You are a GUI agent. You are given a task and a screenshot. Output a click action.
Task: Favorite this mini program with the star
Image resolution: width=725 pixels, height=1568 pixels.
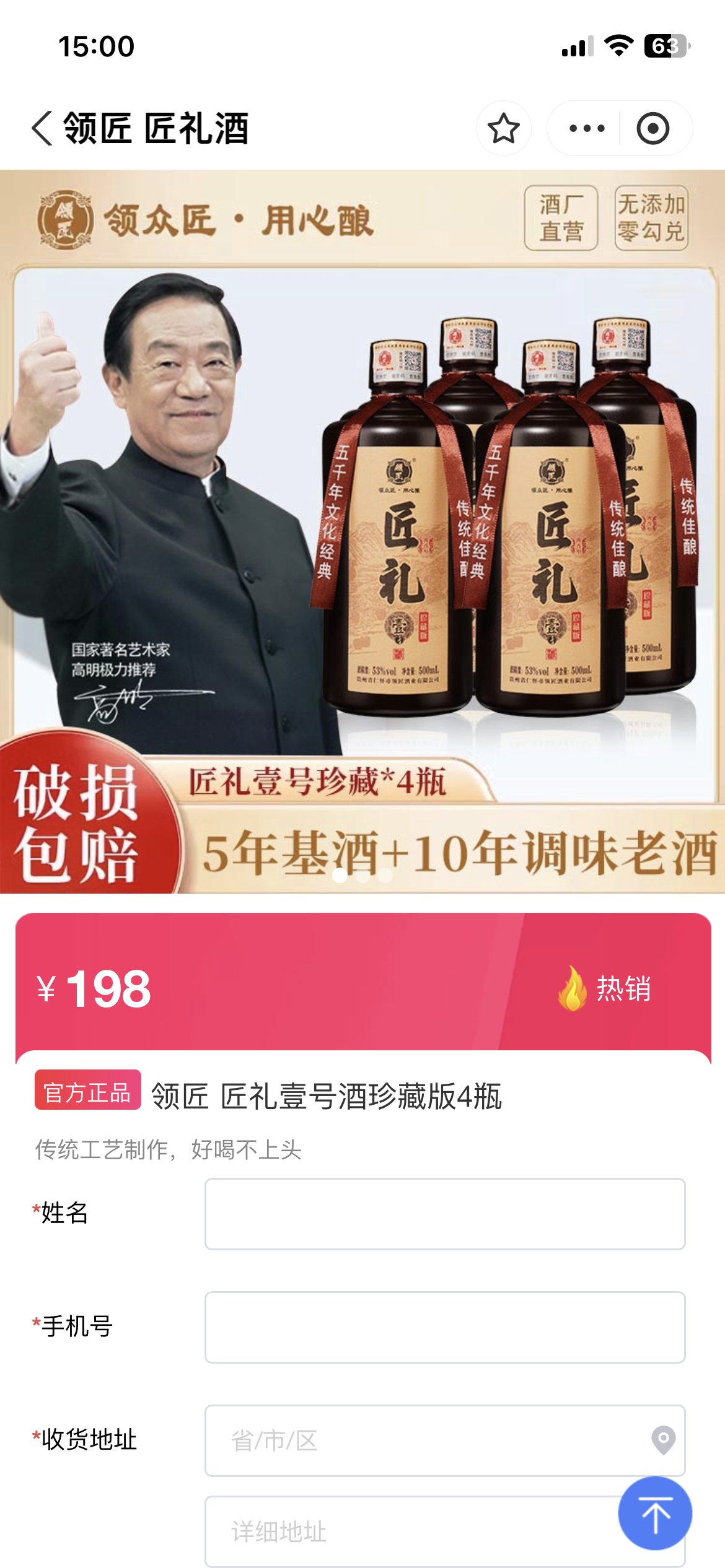tap(503, 128)
